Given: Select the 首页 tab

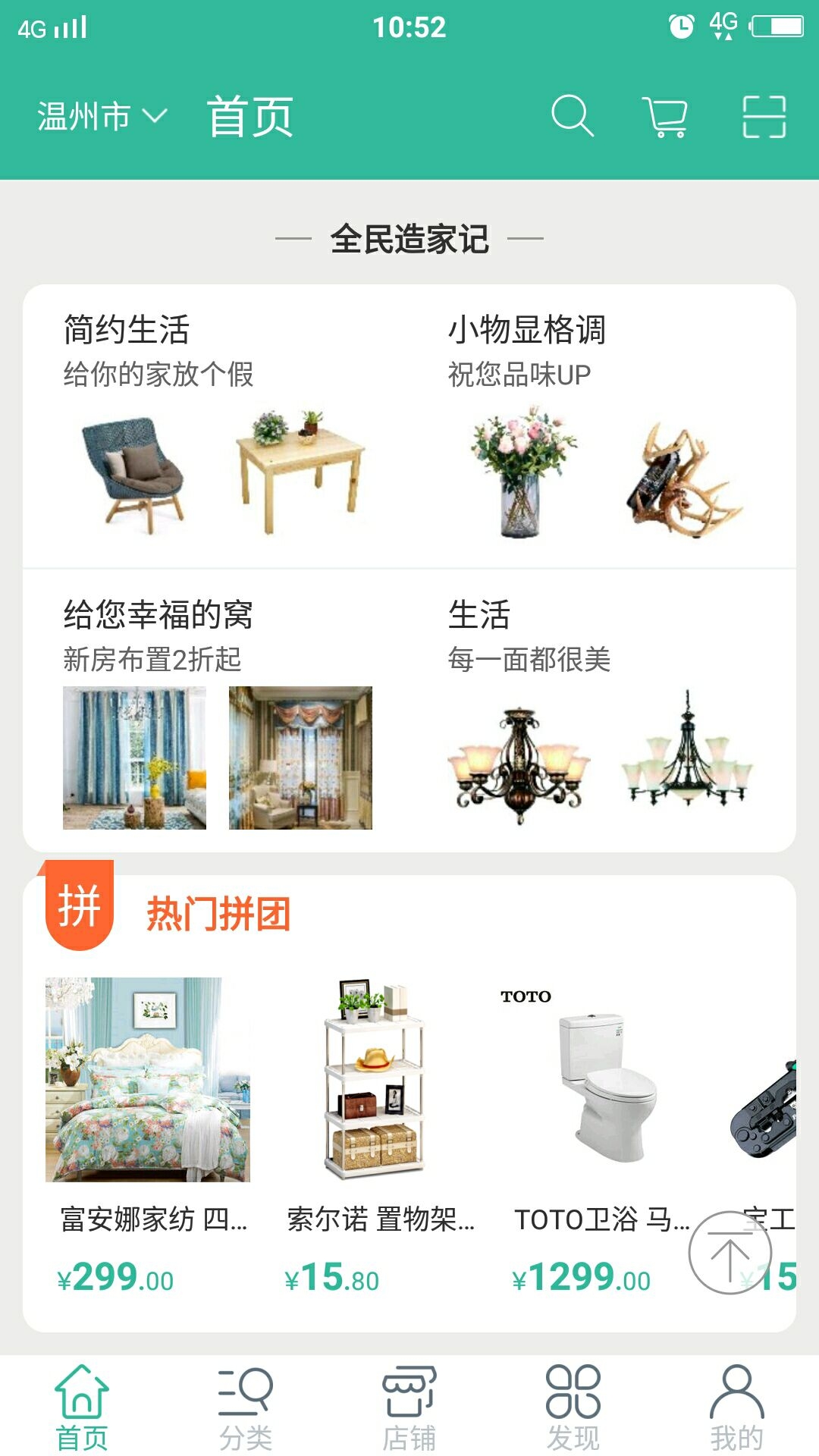Looking at the screenshot, I should (82, 1407).
